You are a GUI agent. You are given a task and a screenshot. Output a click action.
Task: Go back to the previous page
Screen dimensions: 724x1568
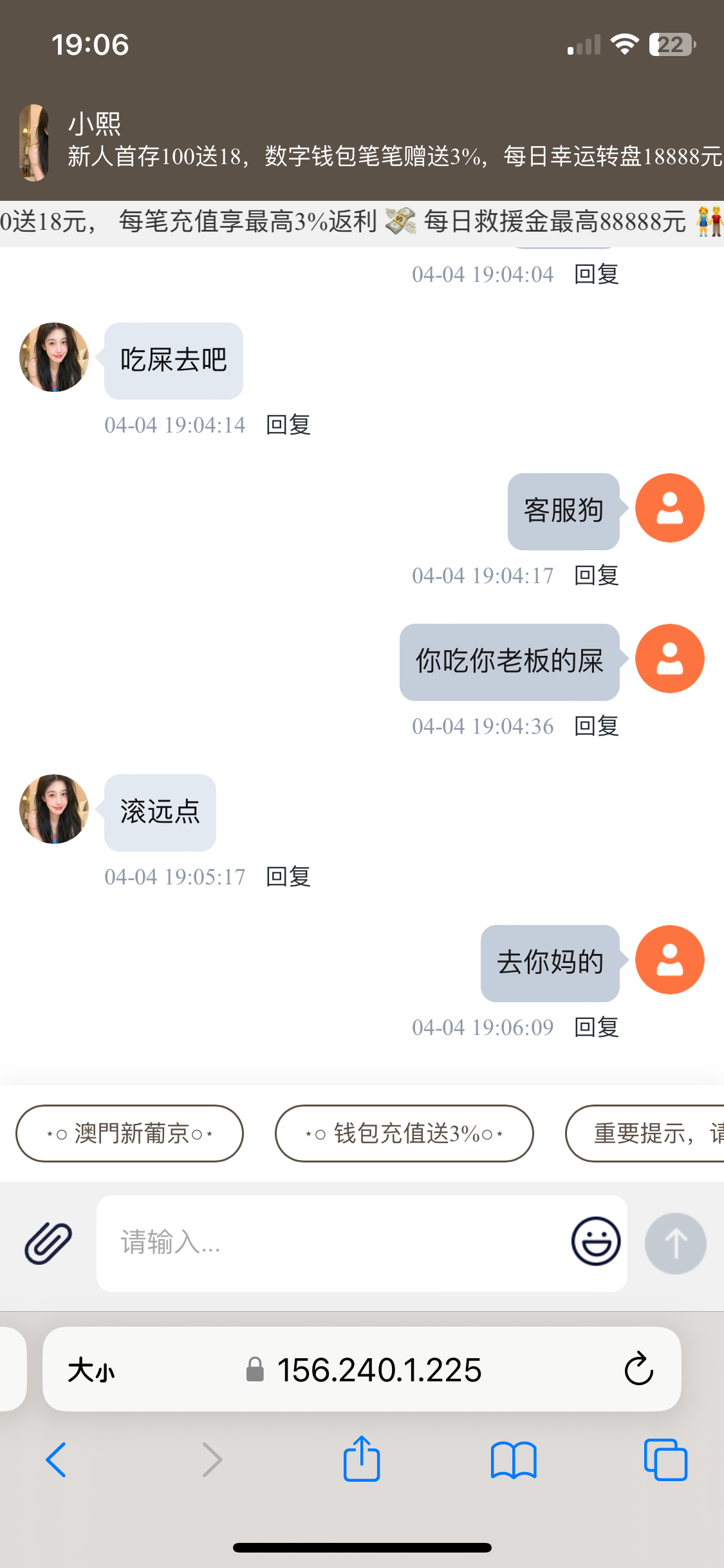[57, 1459]
